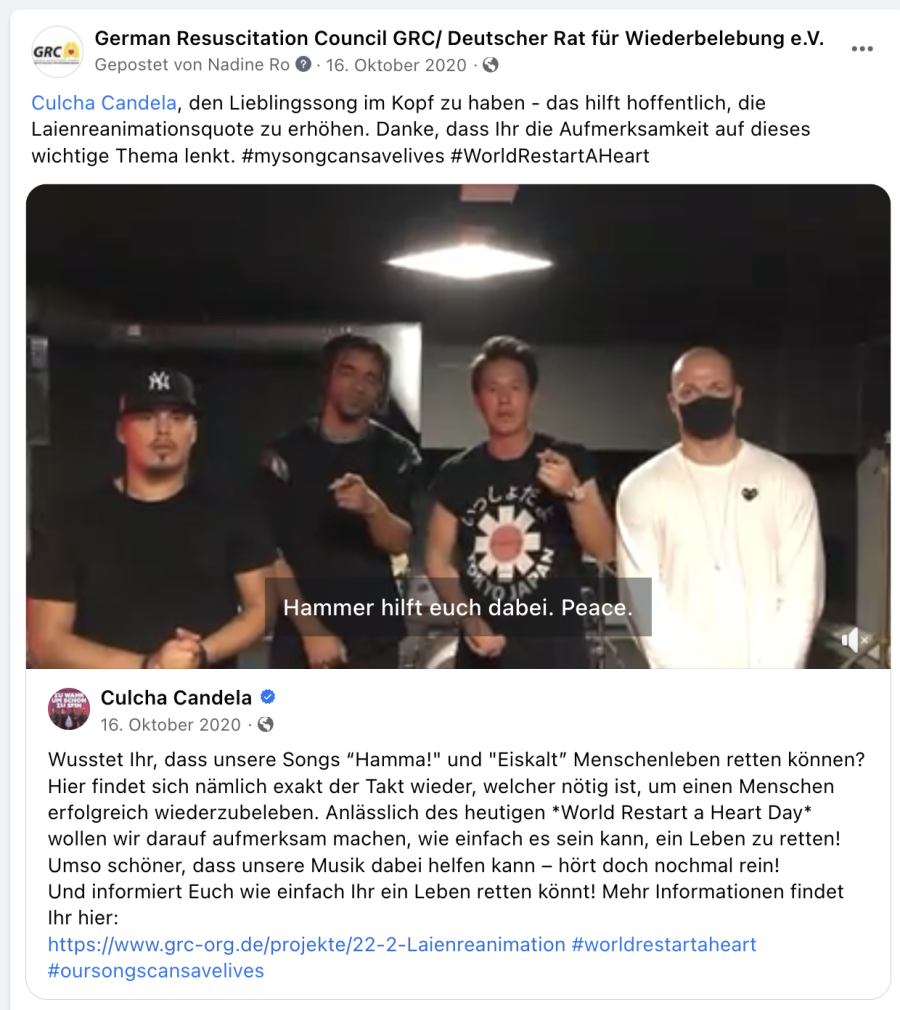This screenshot has height=1010, width=900.
Task: Open the post's three-dot overflow menu
Action: point(861,49)
